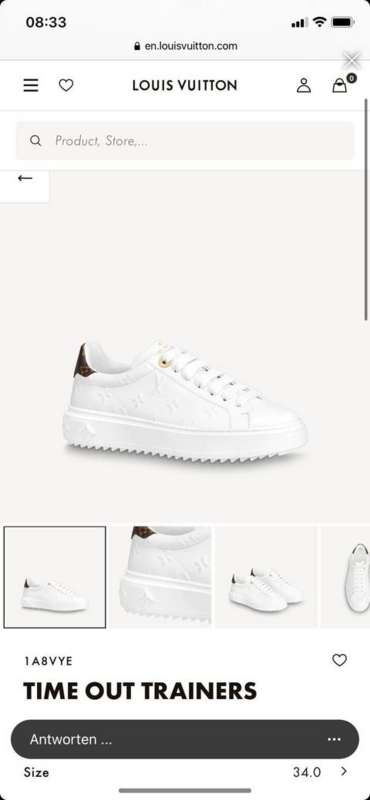Open the three-dots options in reply bar
Image resolution: width=370 pixels, height=800 pixels.
[334, 739]
